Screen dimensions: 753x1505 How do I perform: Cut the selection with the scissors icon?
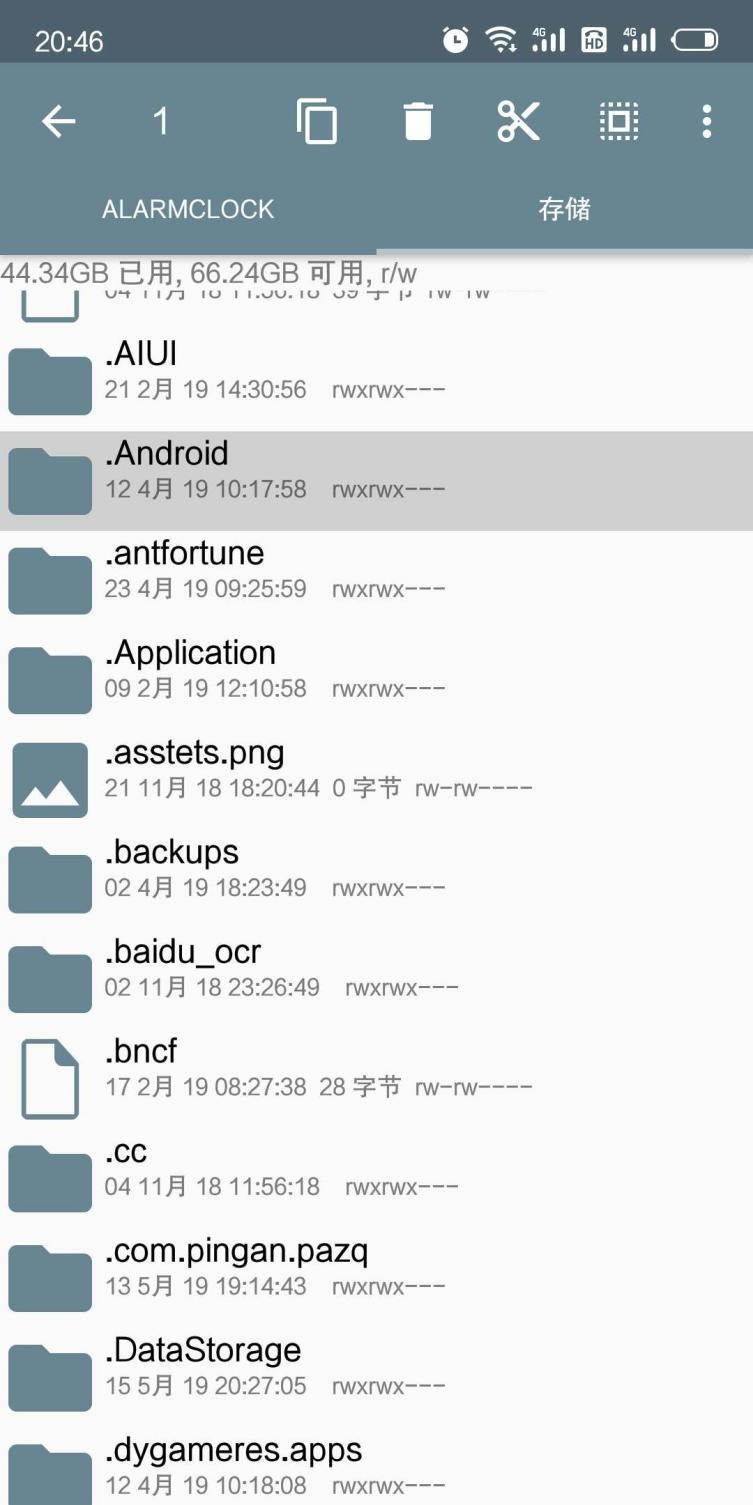(517, 121)
